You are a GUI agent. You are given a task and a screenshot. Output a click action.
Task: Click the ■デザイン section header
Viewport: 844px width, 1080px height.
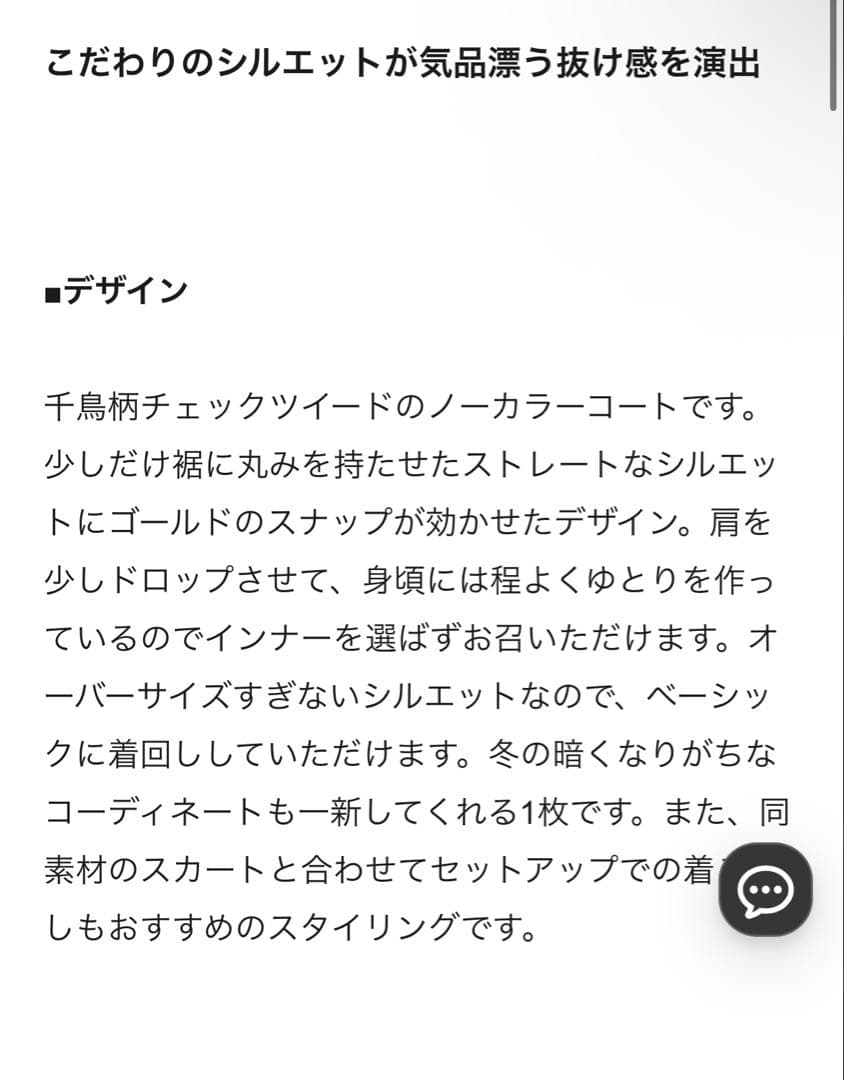117,291
